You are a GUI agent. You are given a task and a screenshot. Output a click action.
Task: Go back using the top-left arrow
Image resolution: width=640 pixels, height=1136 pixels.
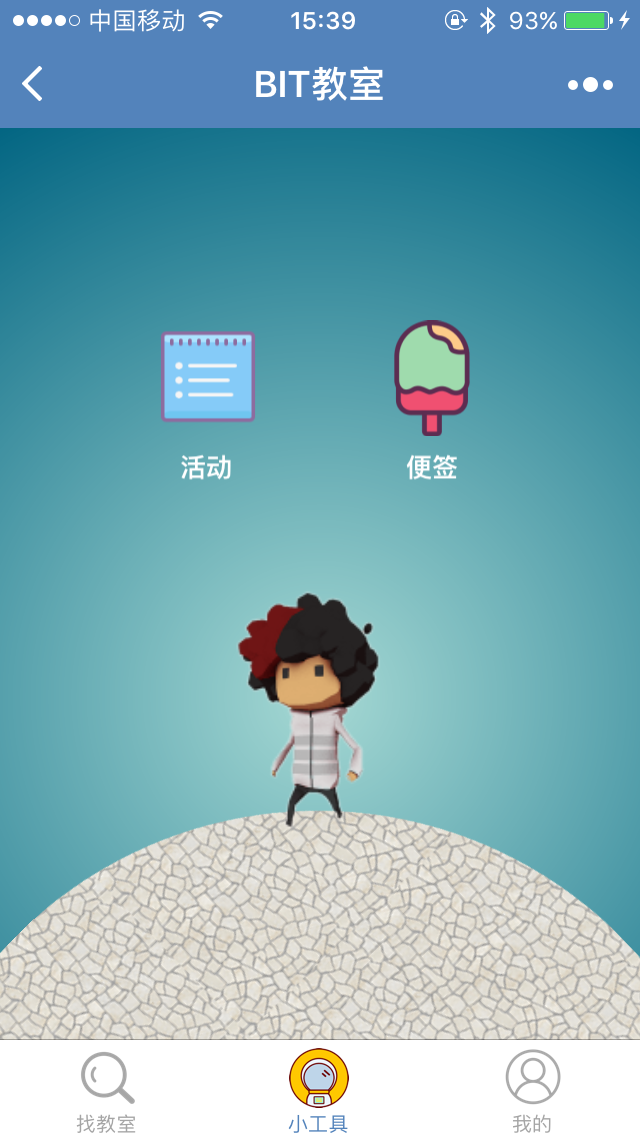(33, 84)
